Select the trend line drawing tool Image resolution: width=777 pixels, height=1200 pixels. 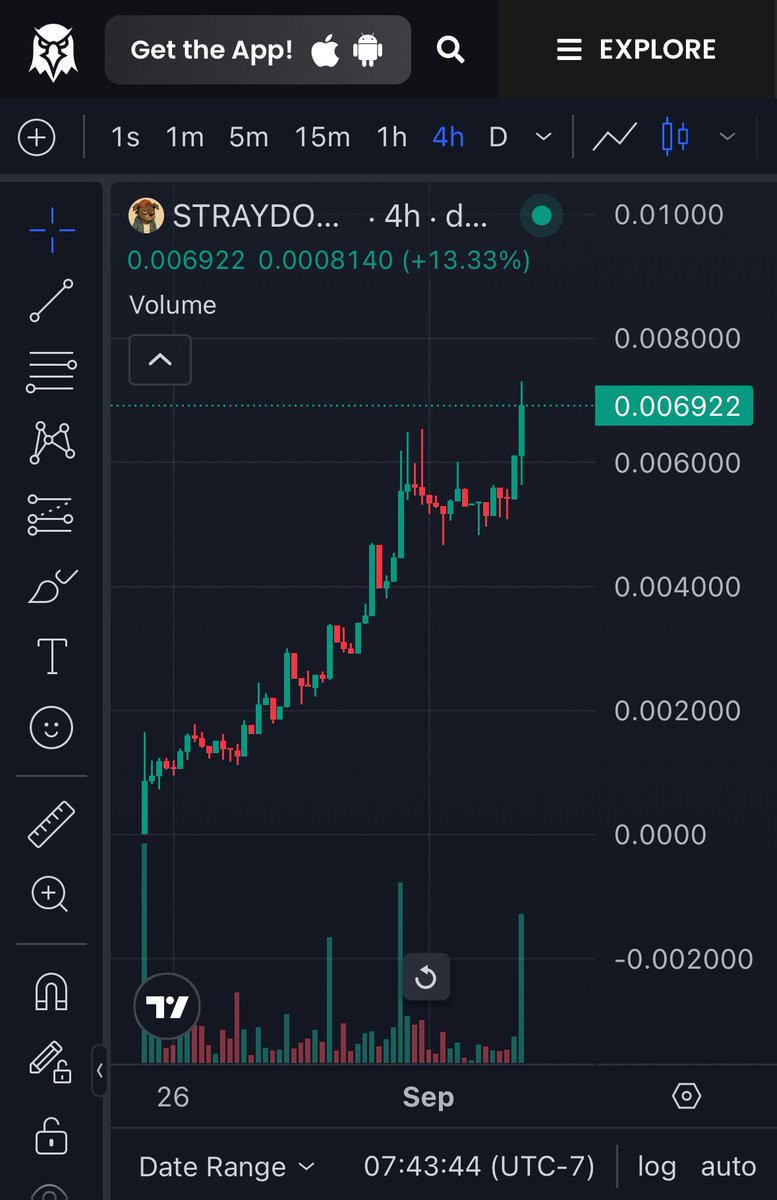click(x=52, y=301)
